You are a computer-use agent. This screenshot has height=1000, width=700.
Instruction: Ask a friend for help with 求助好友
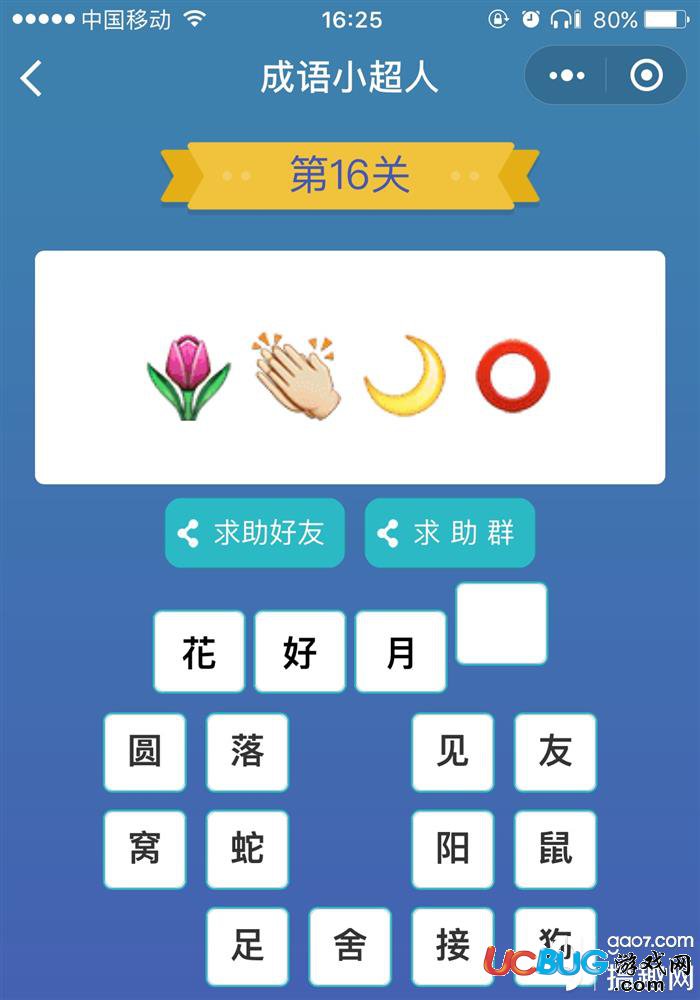[254, 533]
